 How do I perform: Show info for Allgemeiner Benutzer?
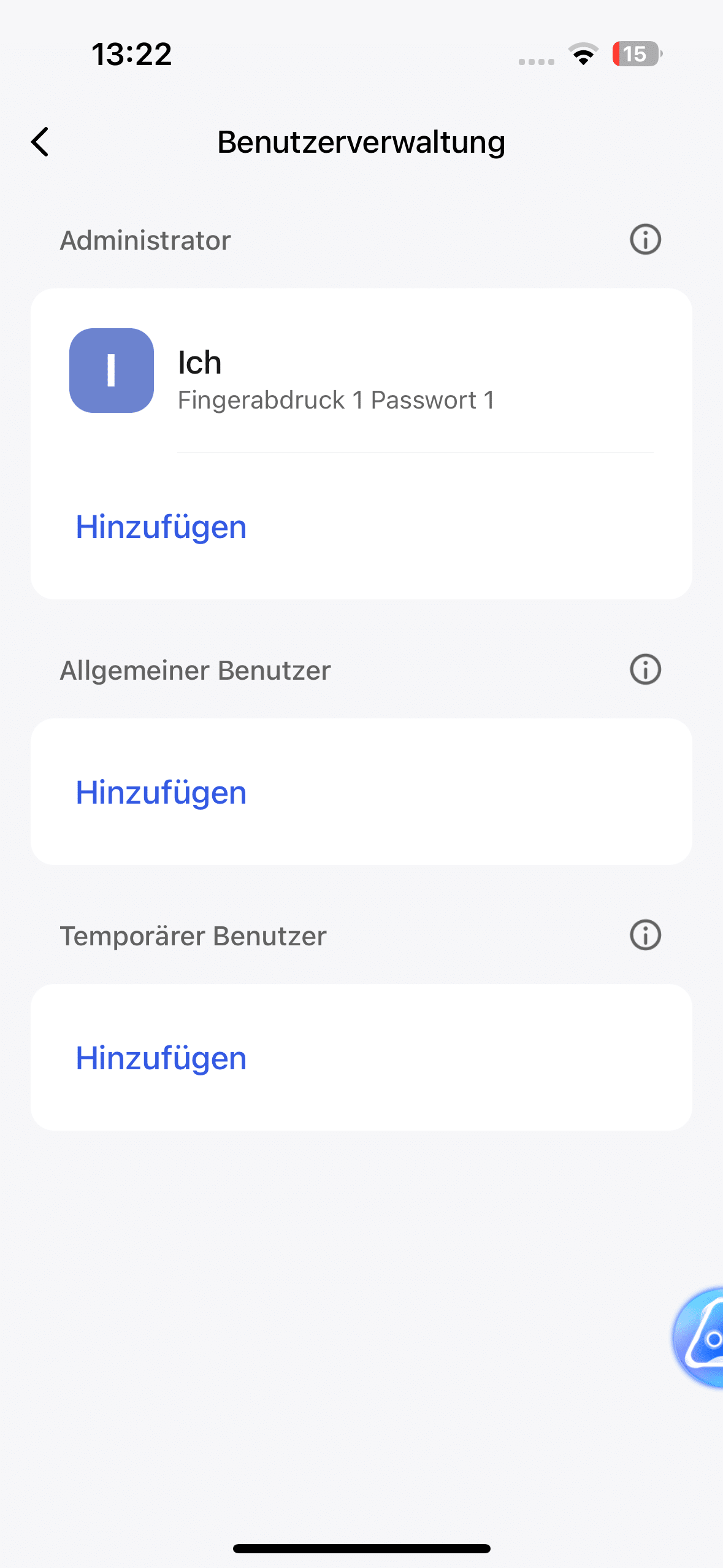coord(645,669)
